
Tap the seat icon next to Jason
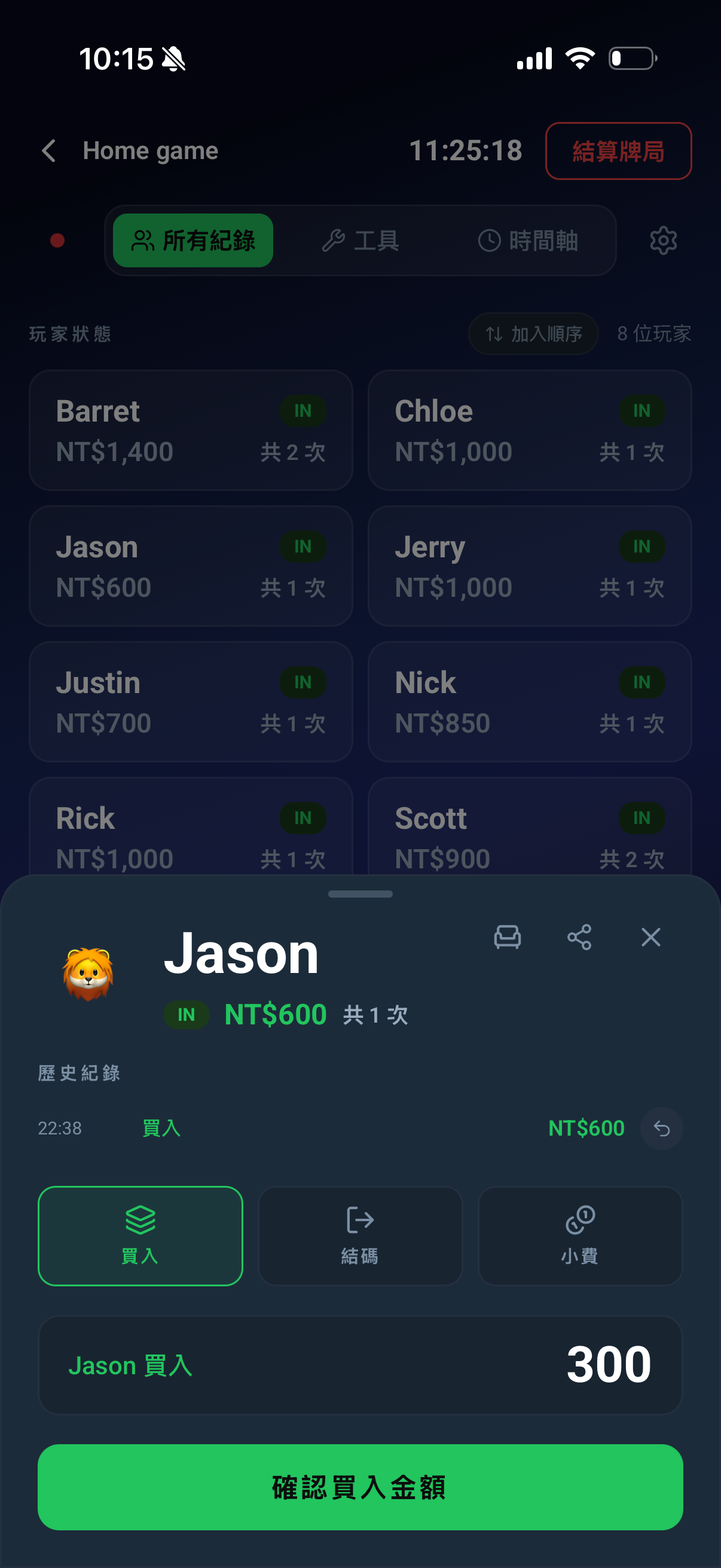[507, 936]
